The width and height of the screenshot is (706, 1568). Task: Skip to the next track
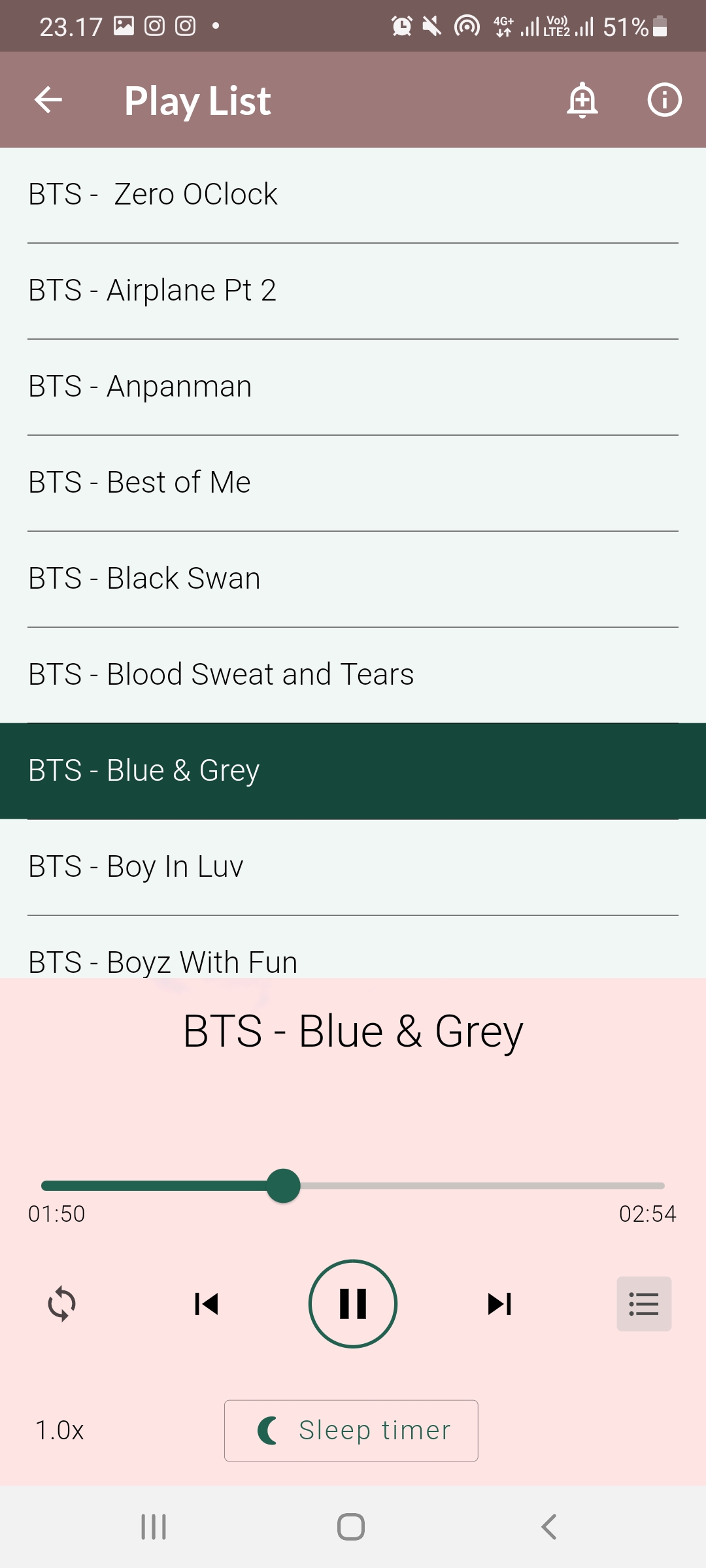(x=499, y=1304)
